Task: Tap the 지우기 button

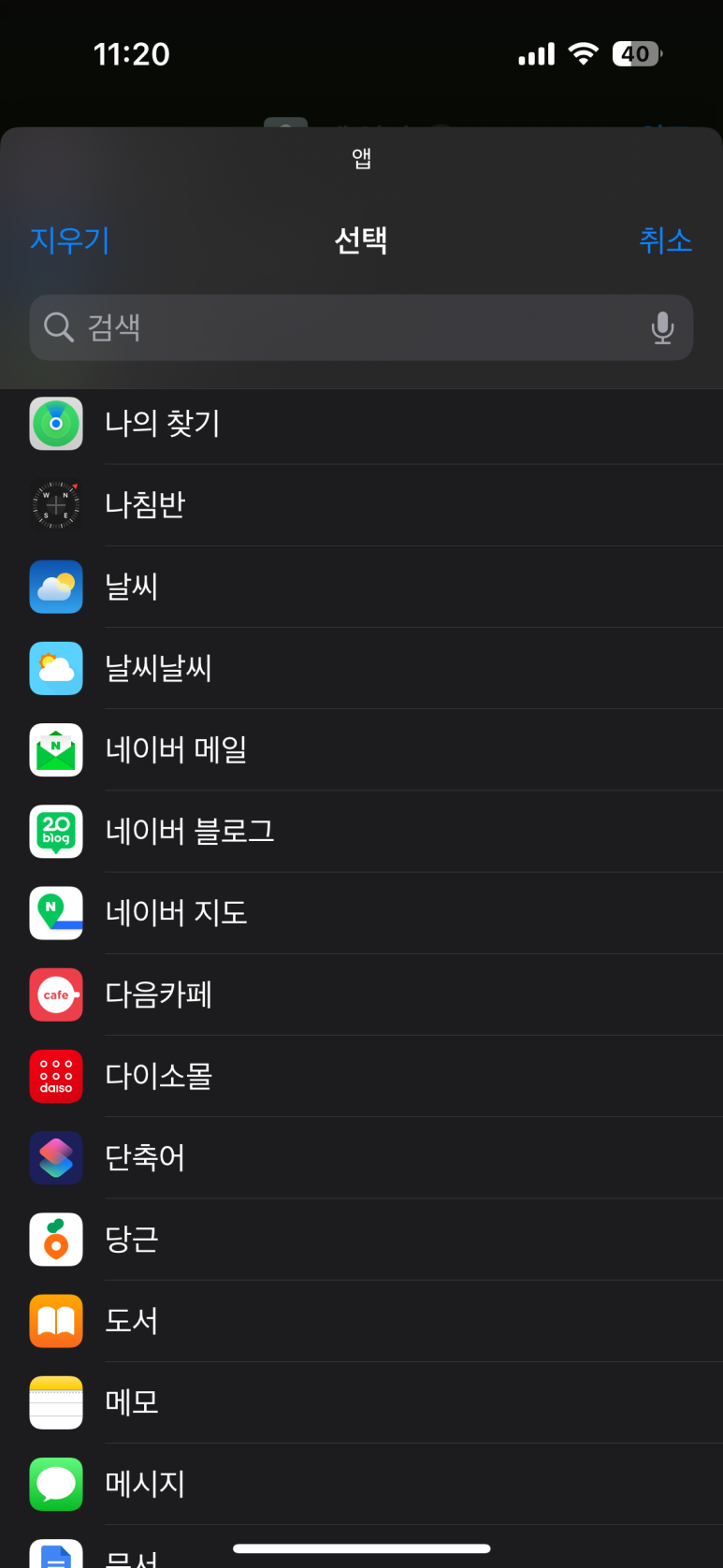Action: [70, 240]
